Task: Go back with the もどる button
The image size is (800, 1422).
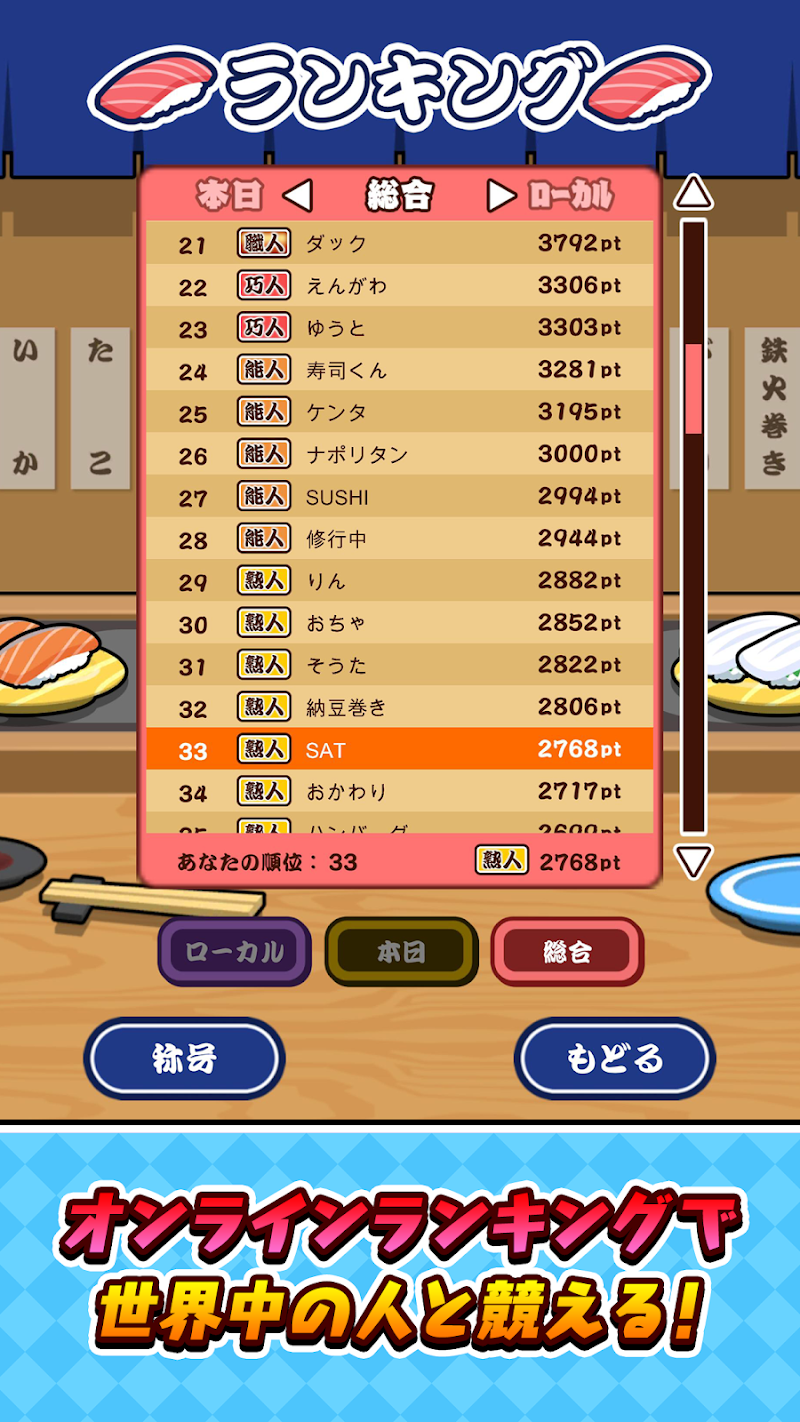Action: [x=614, y=1059]
